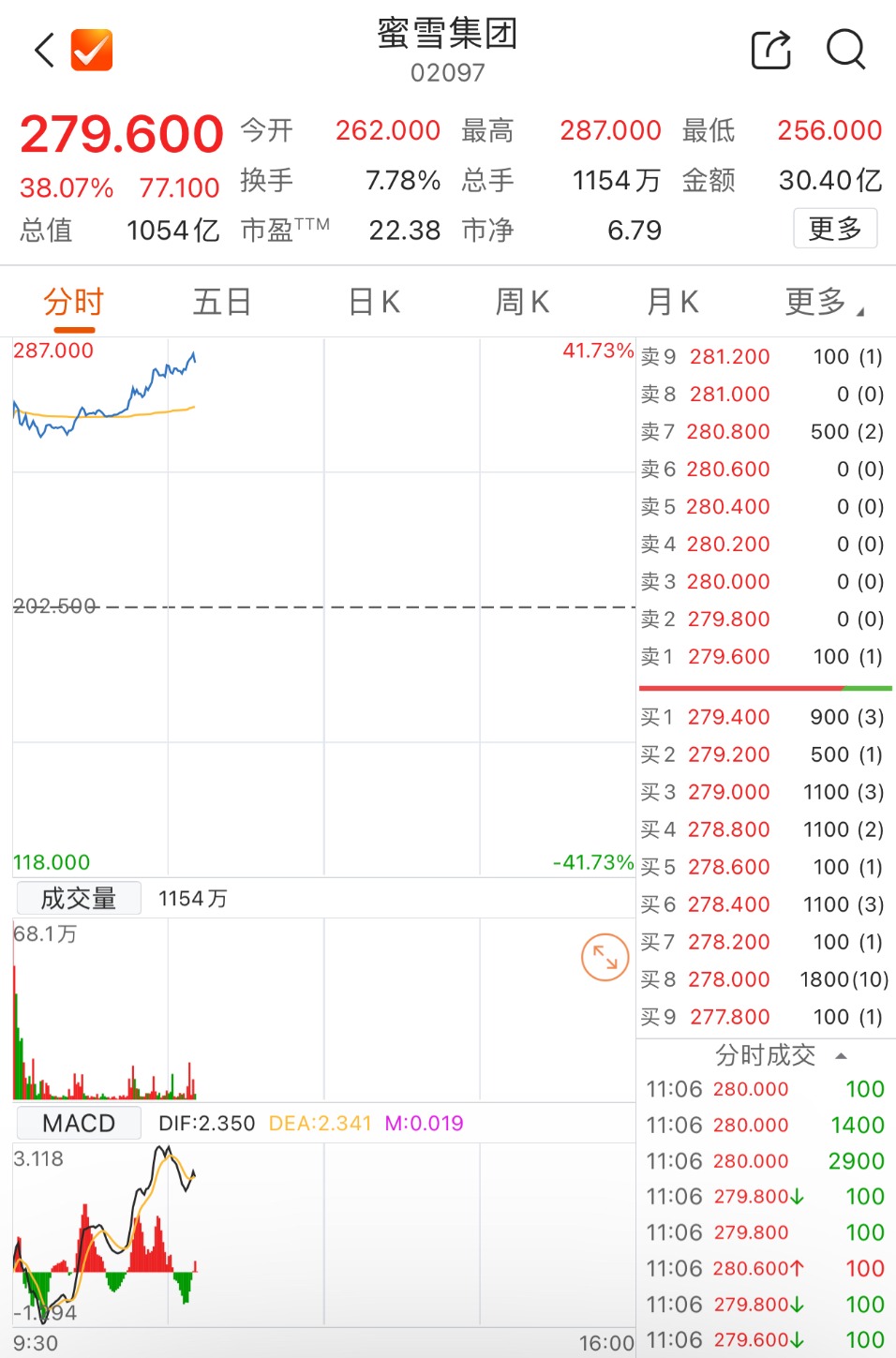Switch to the 五日 chart tab

pyautogui.click(x=222, y=302)
